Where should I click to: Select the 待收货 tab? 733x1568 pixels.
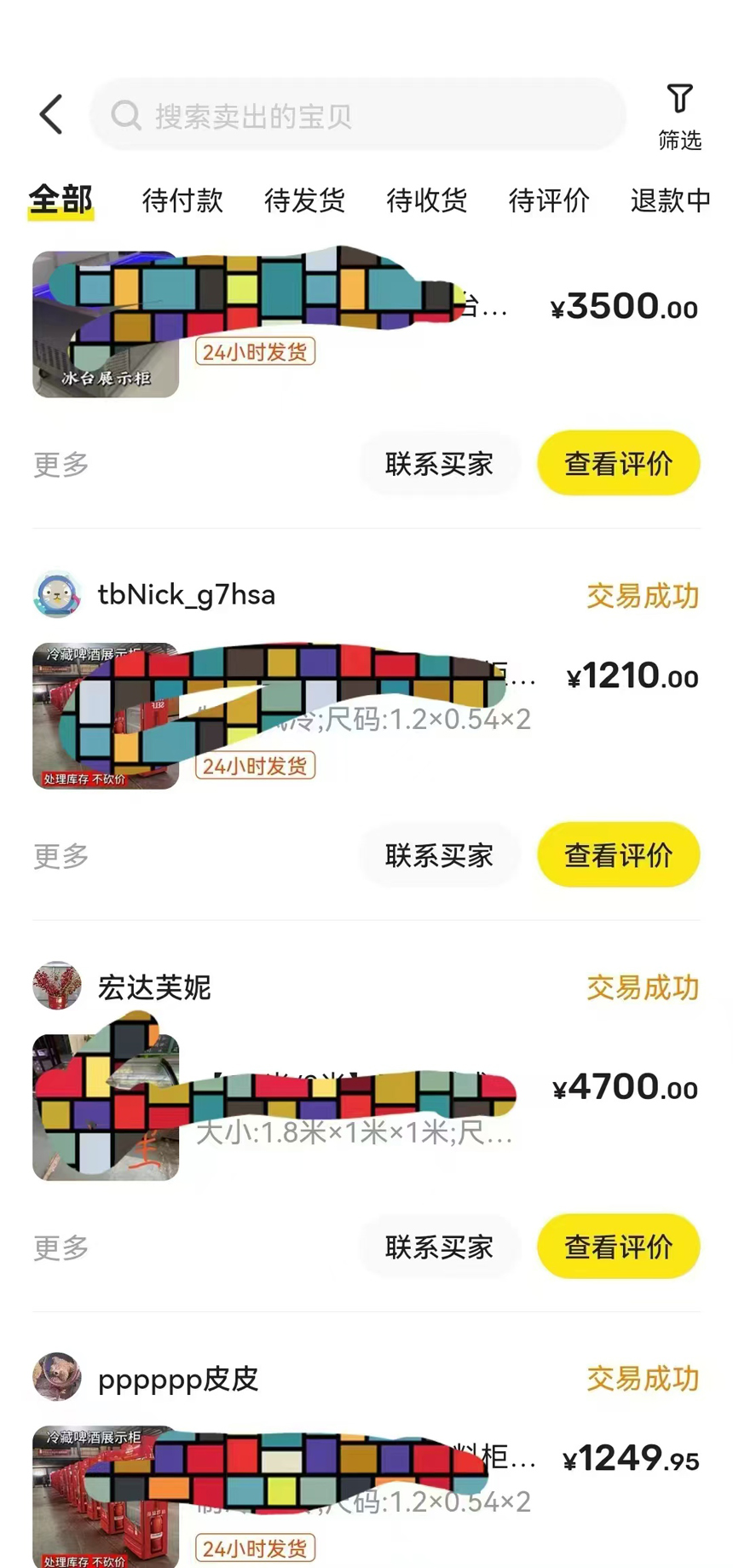tap(426, 200)
